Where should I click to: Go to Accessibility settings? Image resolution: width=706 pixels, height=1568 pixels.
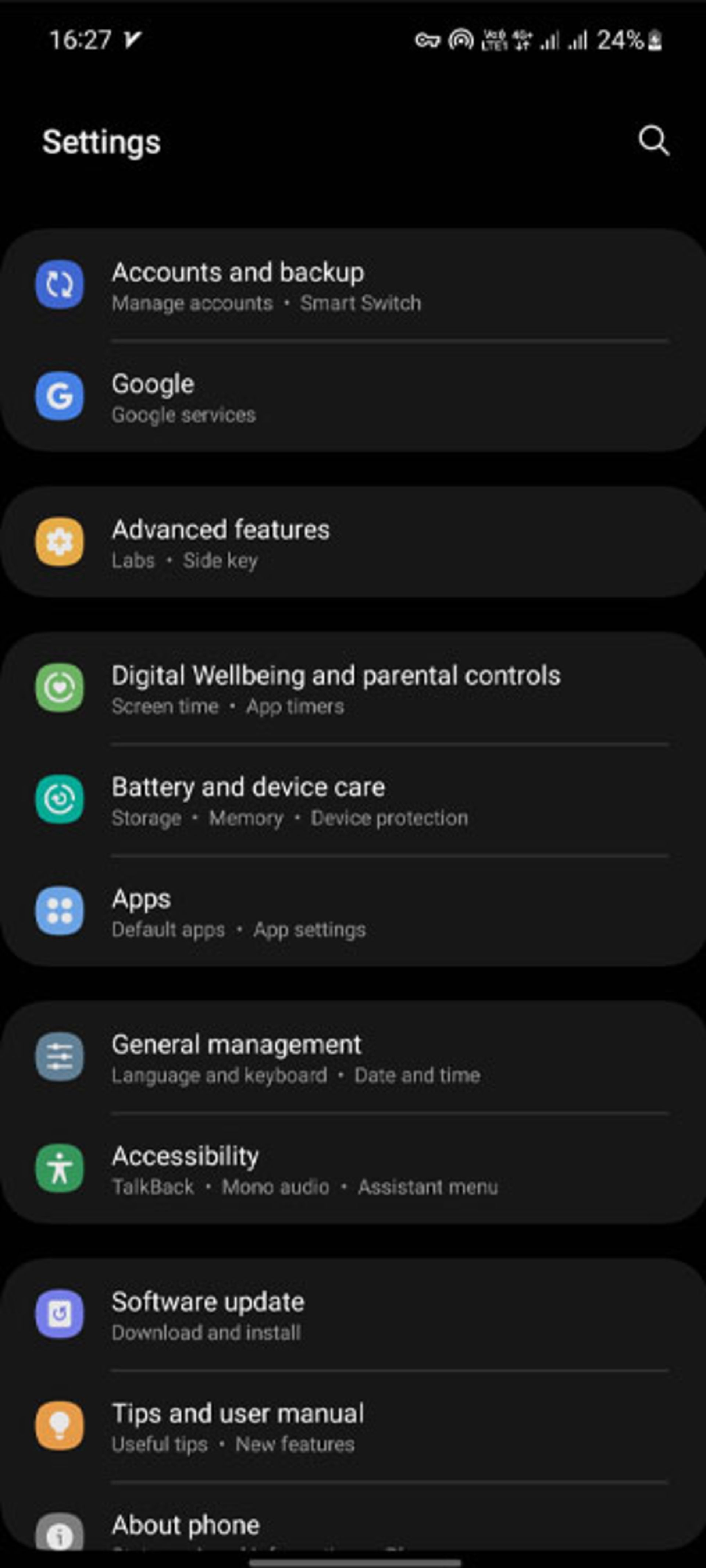[x=353, y=1169]
